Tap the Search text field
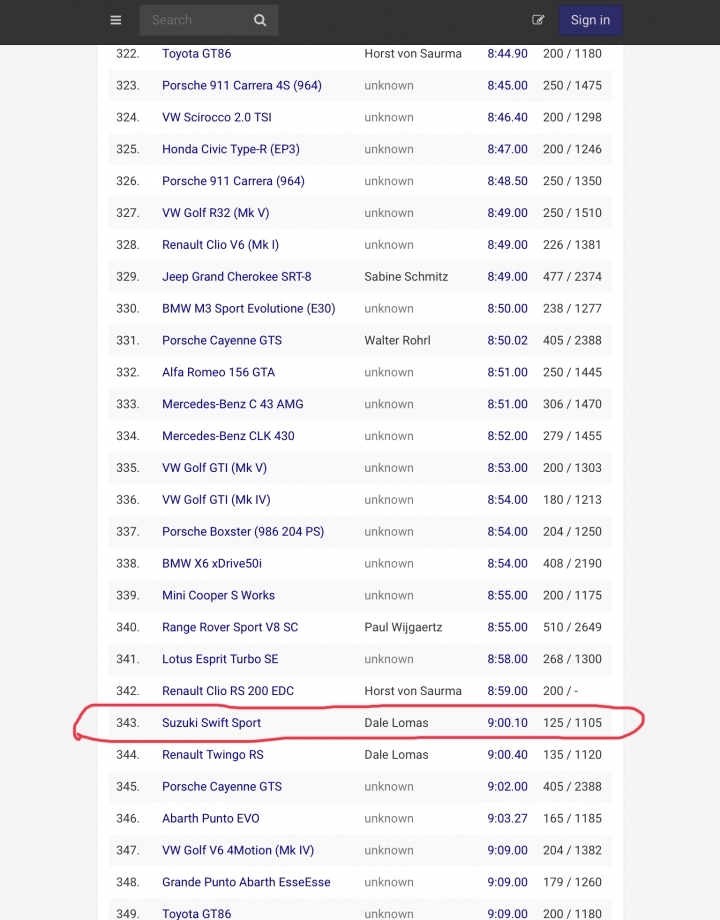 pyautogui.click(x=193, y=20)
